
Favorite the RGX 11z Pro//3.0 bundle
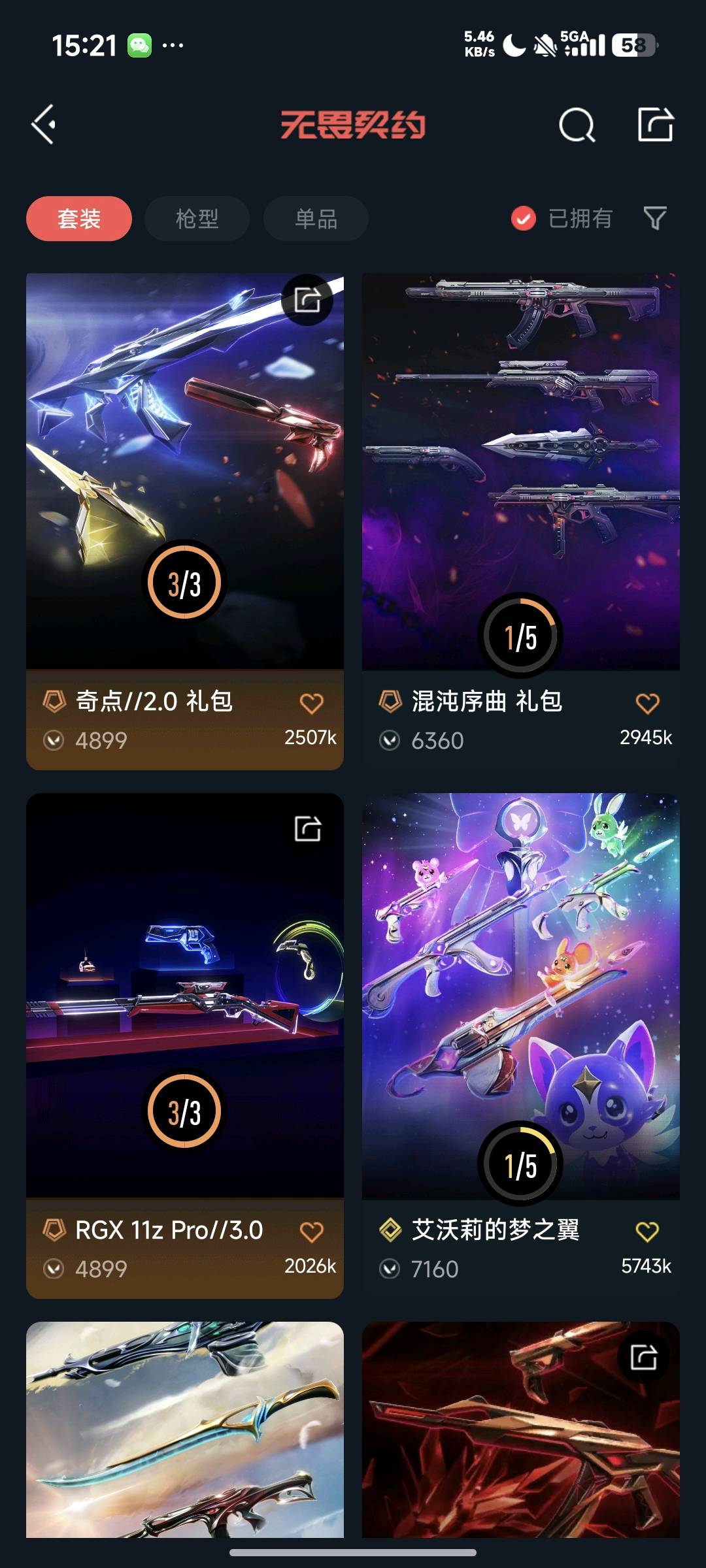click(x=311, y=1232)
